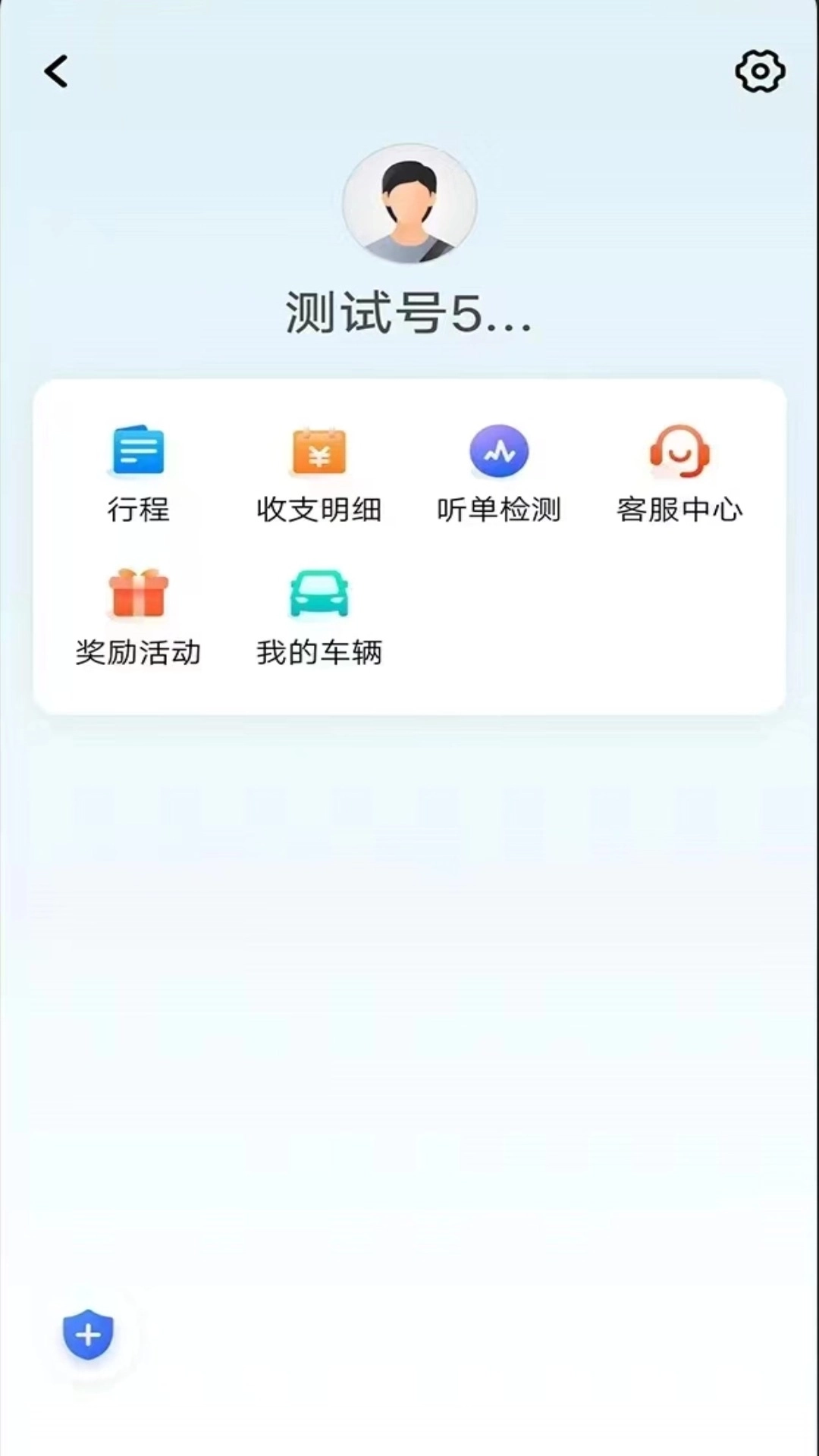This screenshot has height=1456, width=819.
Task: Tap the gift box icon for rewards
Action: (140, 595)
